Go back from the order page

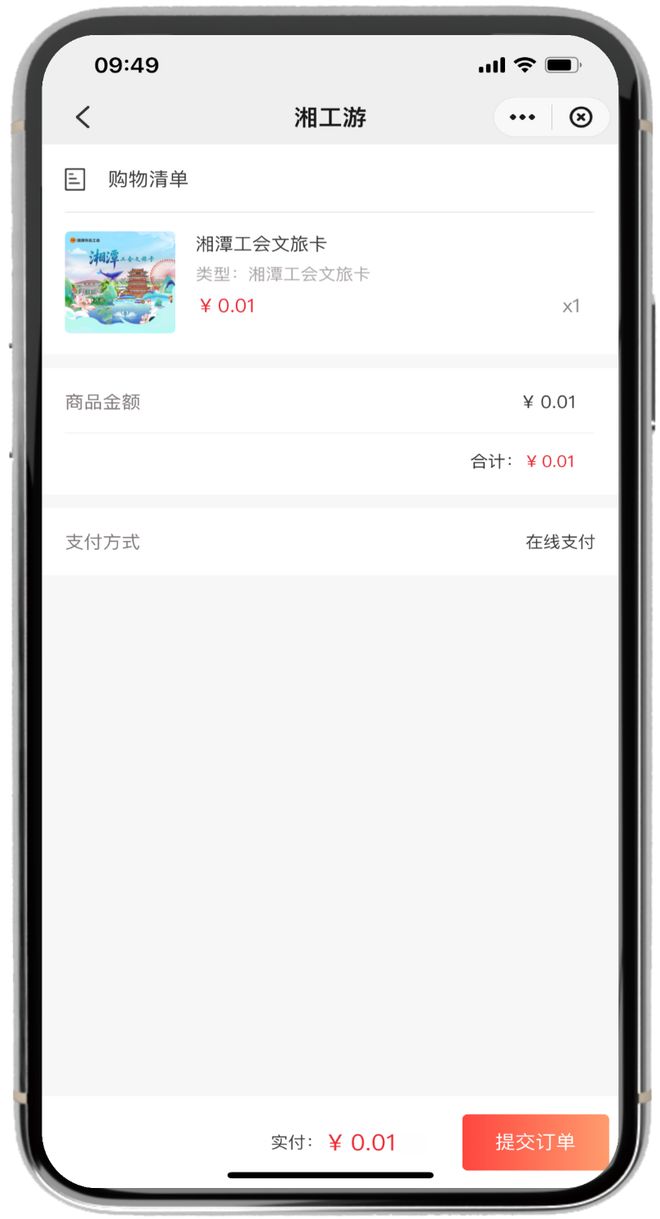click(x=83, y=118)
